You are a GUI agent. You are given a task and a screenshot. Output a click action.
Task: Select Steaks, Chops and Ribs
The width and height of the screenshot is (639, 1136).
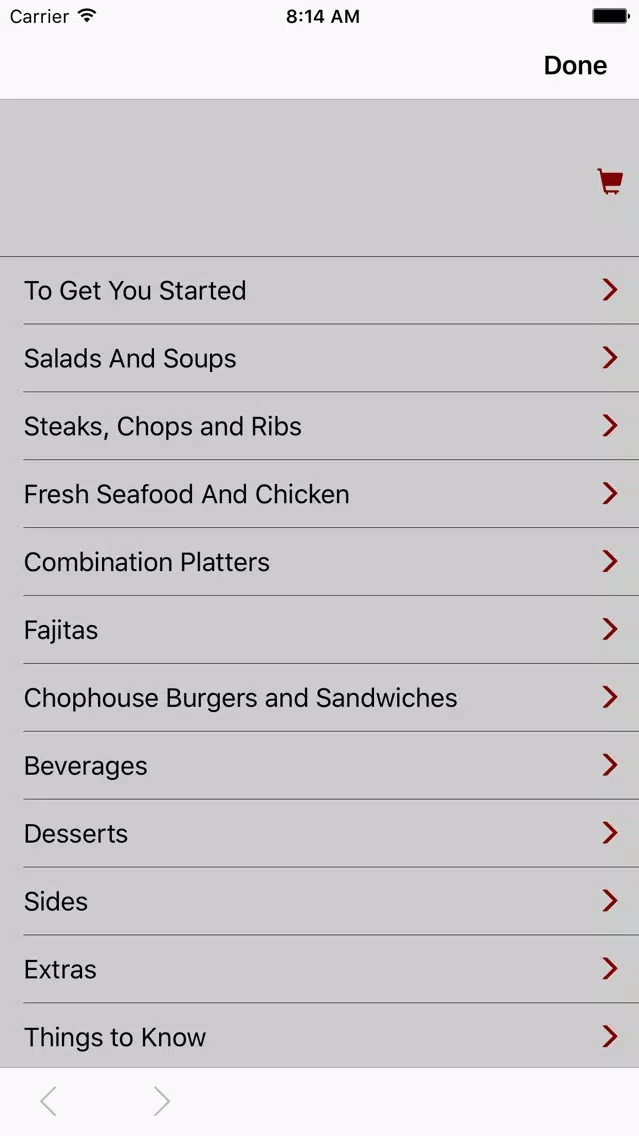pos(320,426)
